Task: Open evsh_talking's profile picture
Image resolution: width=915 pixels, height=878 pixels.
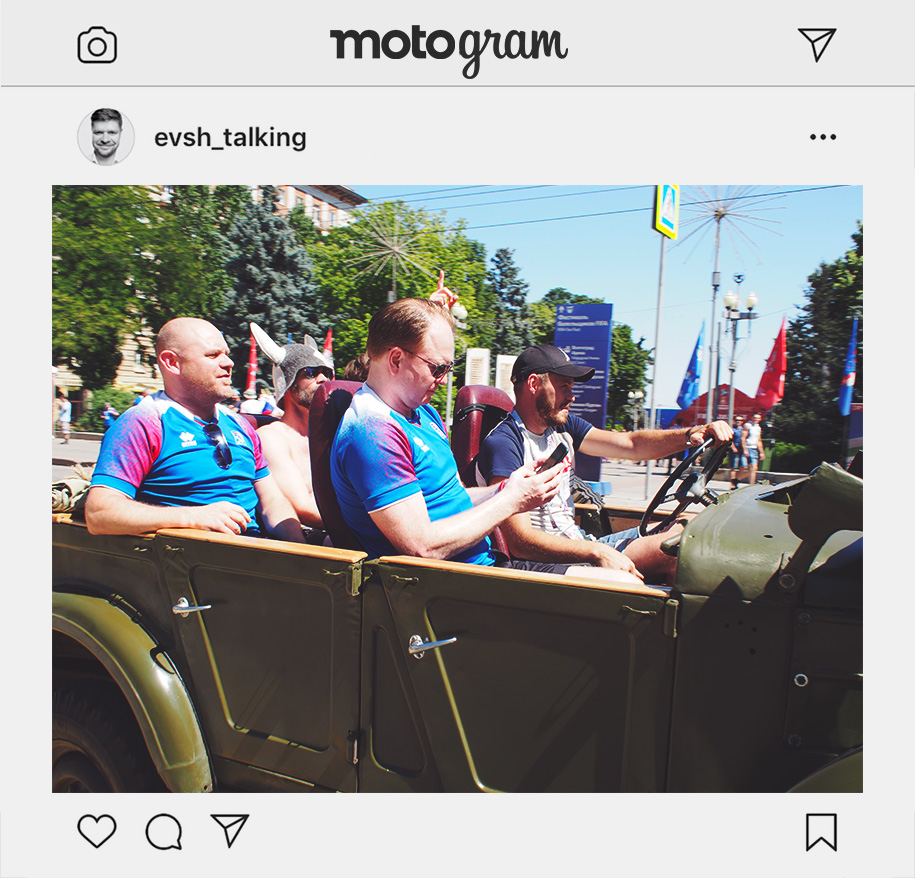Action: pyautogui.click(x=106, y=137)
